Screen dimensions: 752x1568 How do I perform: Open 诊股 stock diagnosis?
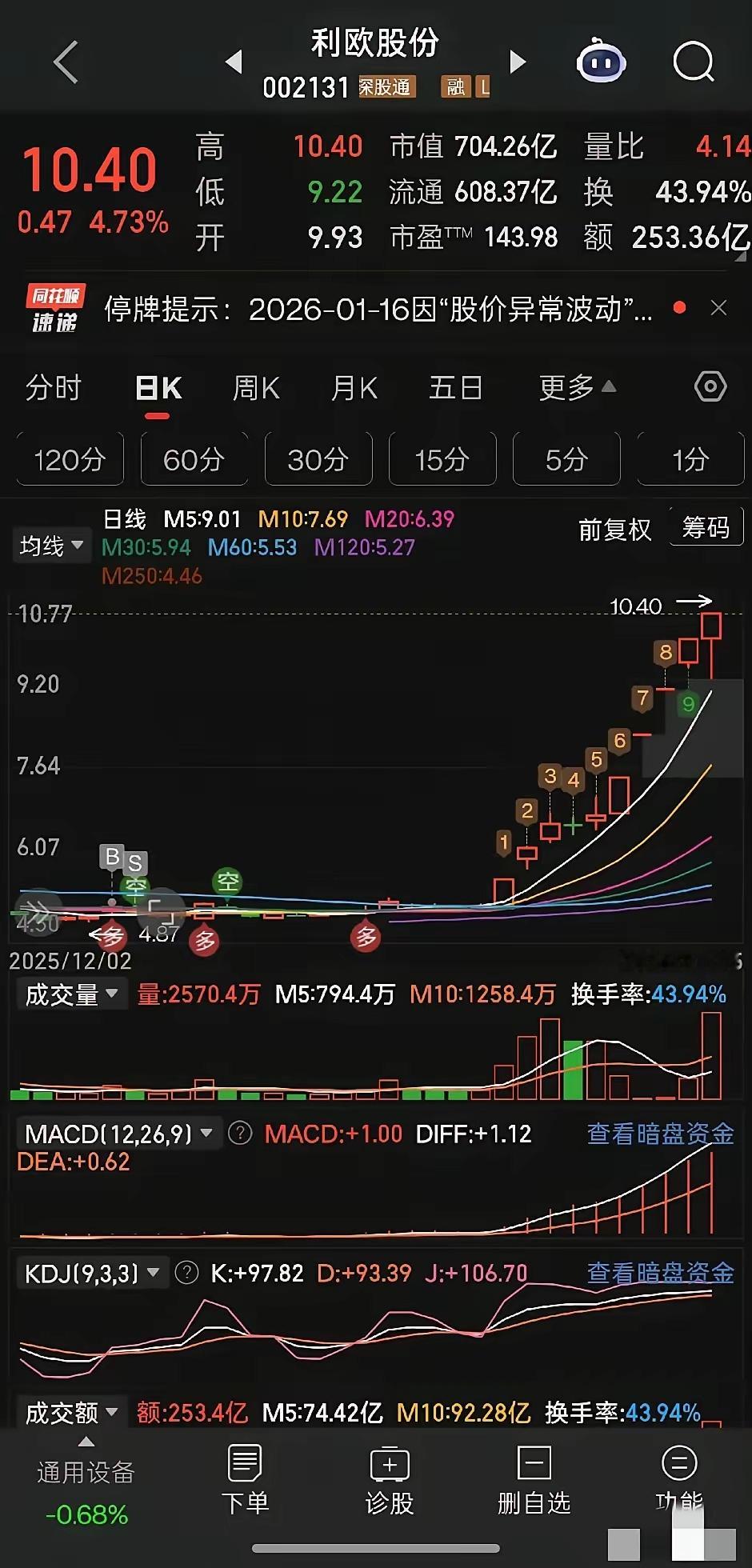click(390, 1479)
